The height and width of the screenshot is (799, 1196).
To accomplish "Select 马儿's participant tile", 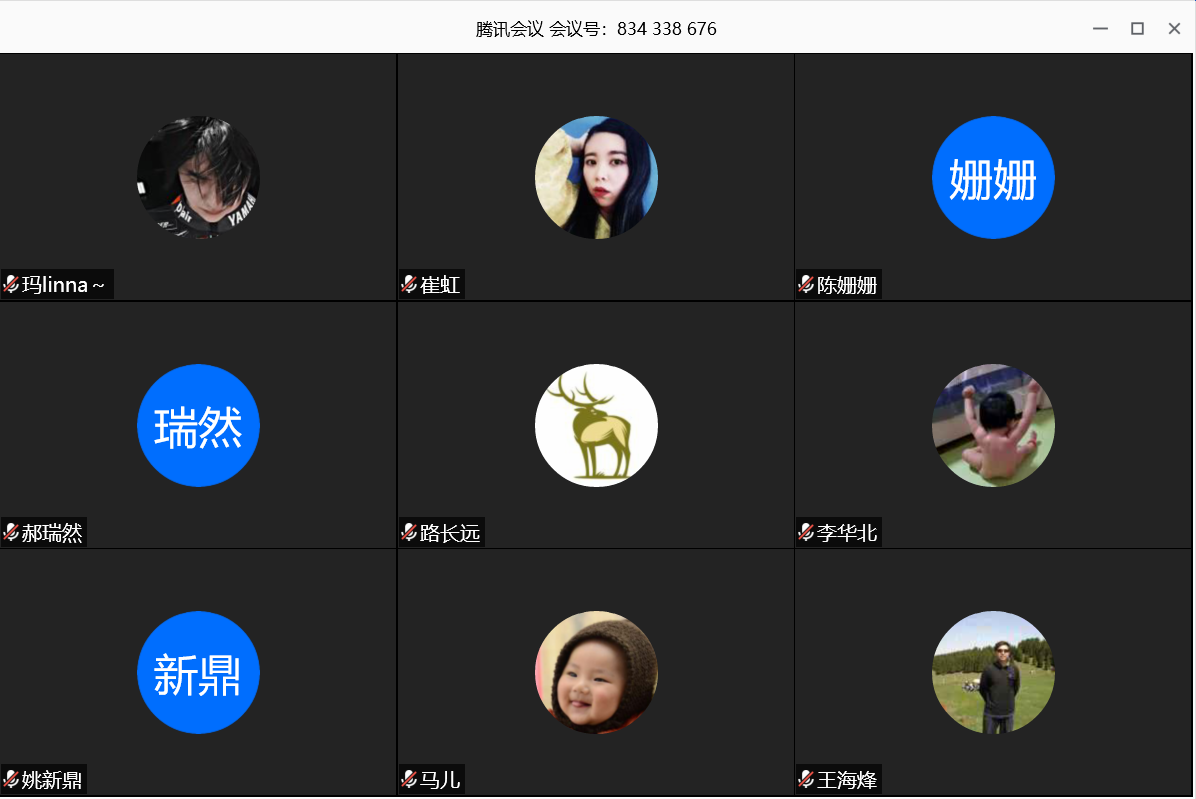I will [x=596, y=672].
